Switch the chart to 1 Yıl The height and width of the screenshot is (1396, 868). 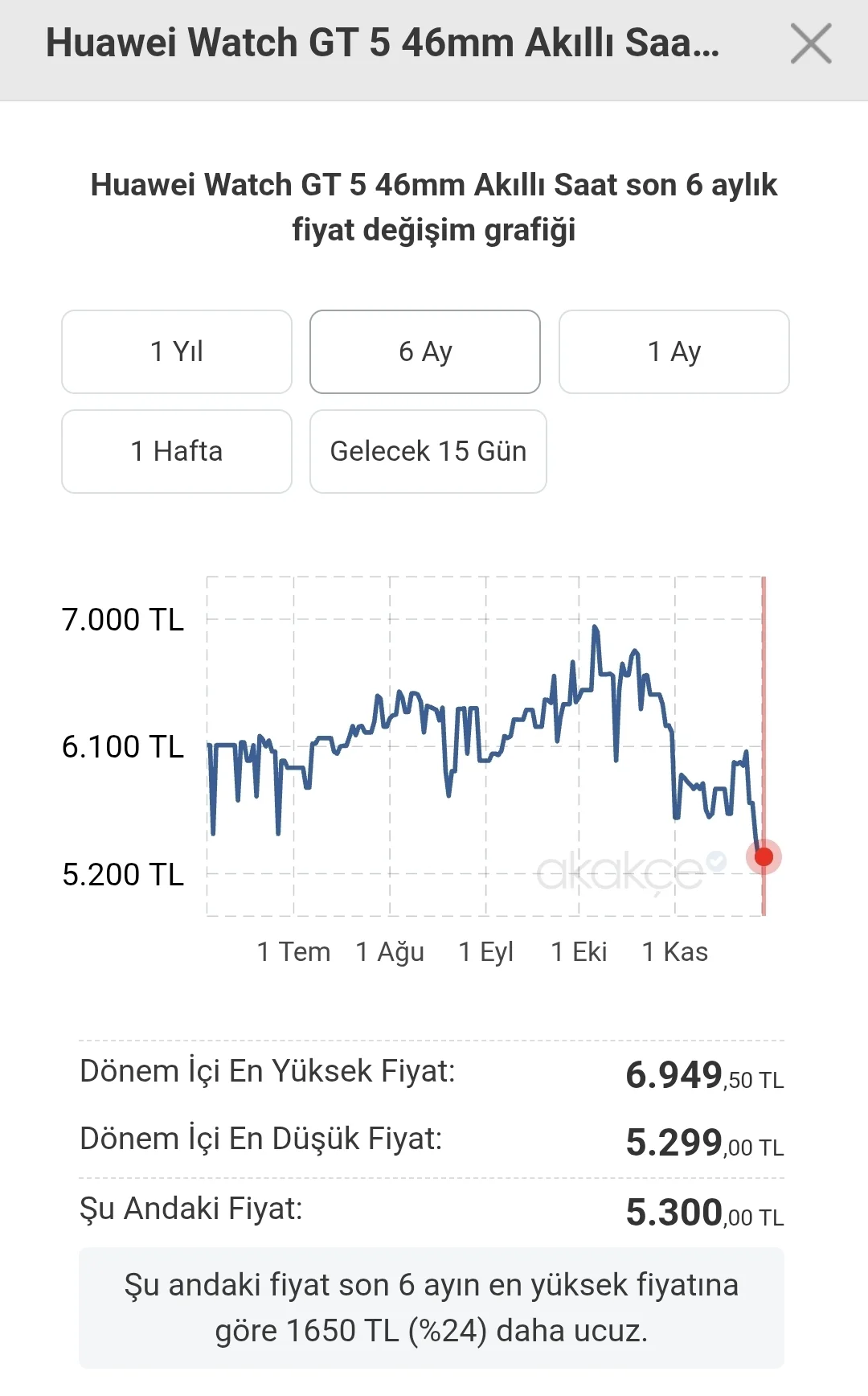pos(177,352)
